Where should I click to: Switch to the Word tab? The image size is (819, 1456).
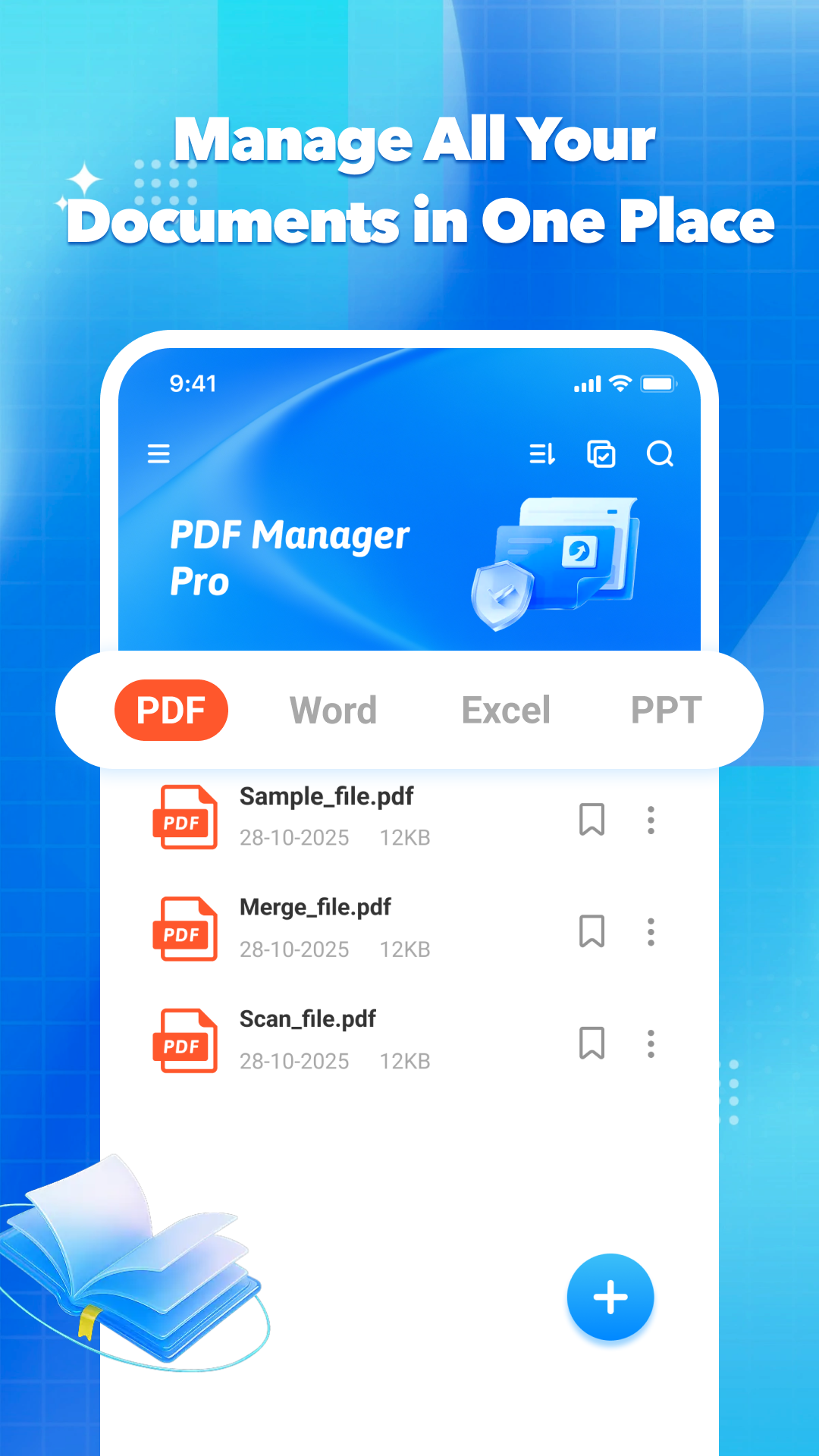tap(334, 710)
